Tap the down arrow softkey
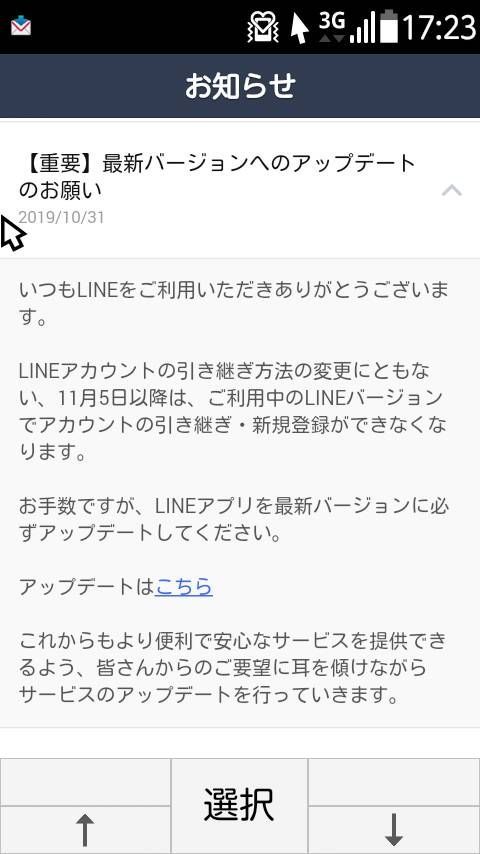The image size is (480, 854). [394, 829]
